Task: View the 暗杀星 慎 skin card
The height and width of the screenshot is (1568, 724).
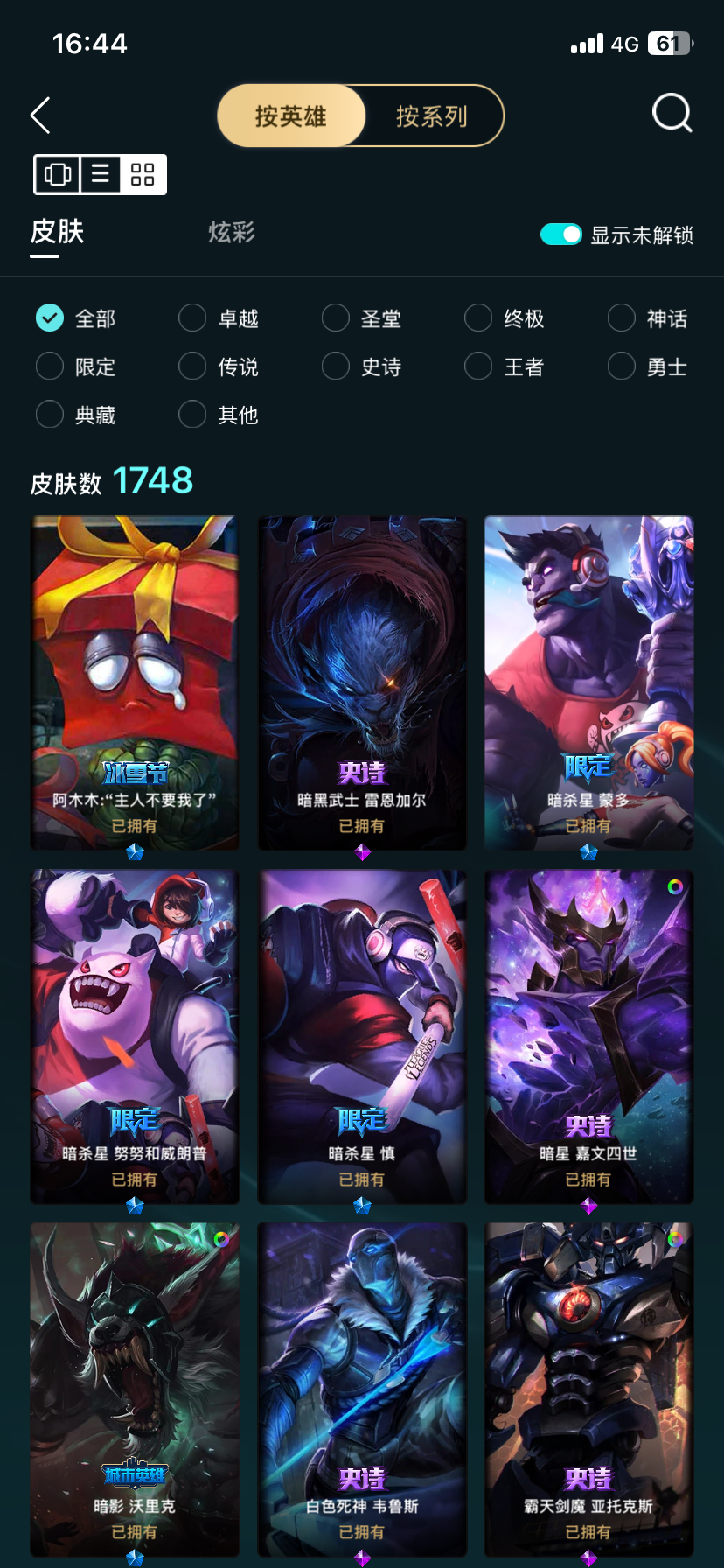Action: (x=362, y=1037)
